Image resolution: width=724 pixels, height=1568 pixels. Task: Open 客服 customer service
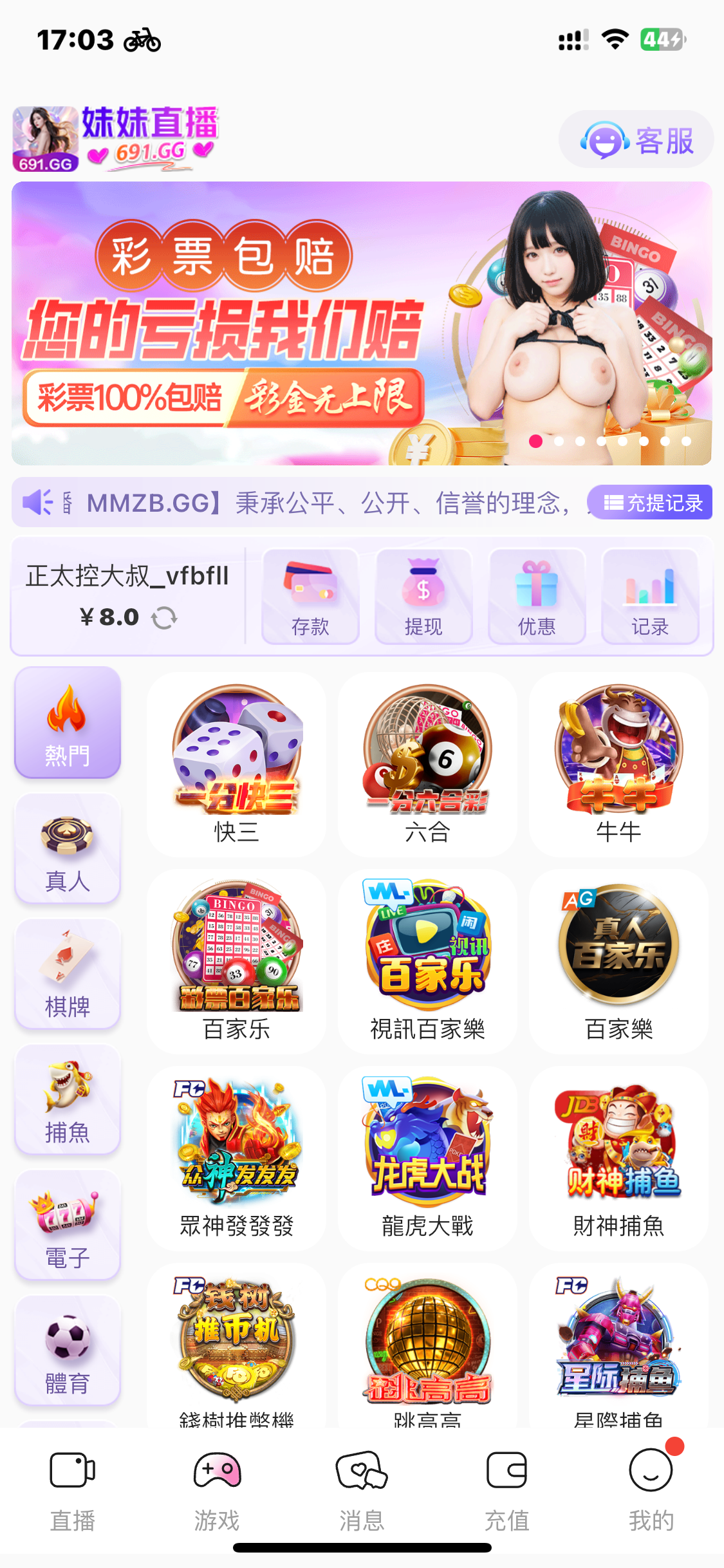pyautogui.click(x=636, y=140)
